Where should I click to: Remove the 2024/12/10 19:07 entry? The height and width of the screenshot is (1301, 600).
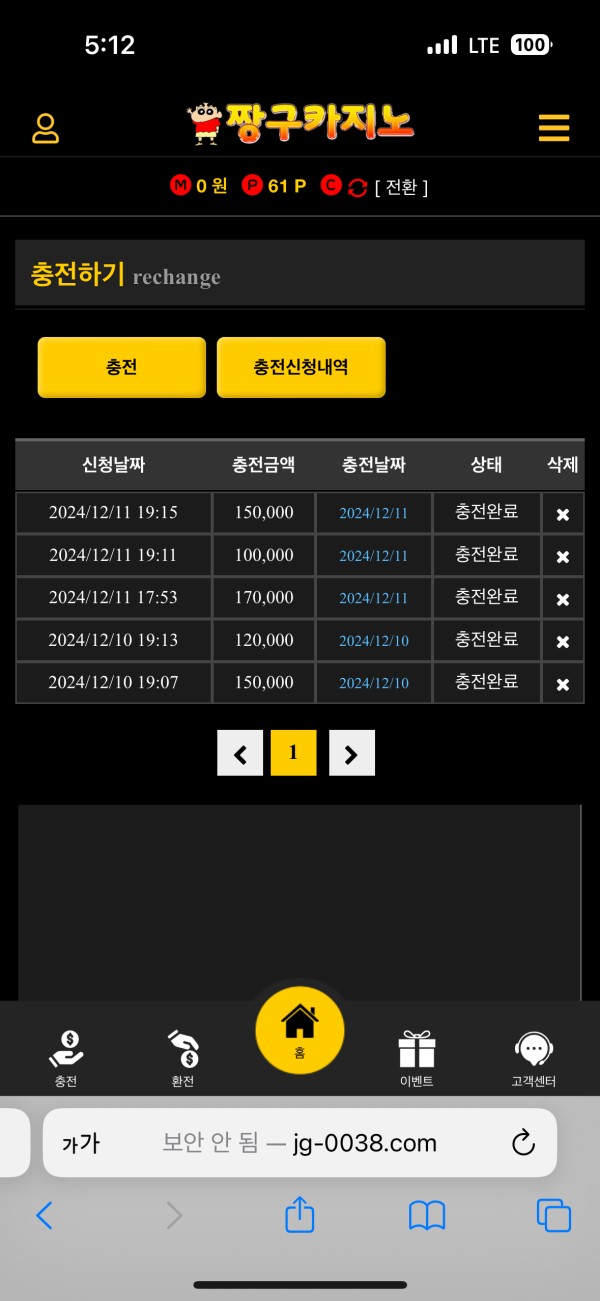click(562, 684)
